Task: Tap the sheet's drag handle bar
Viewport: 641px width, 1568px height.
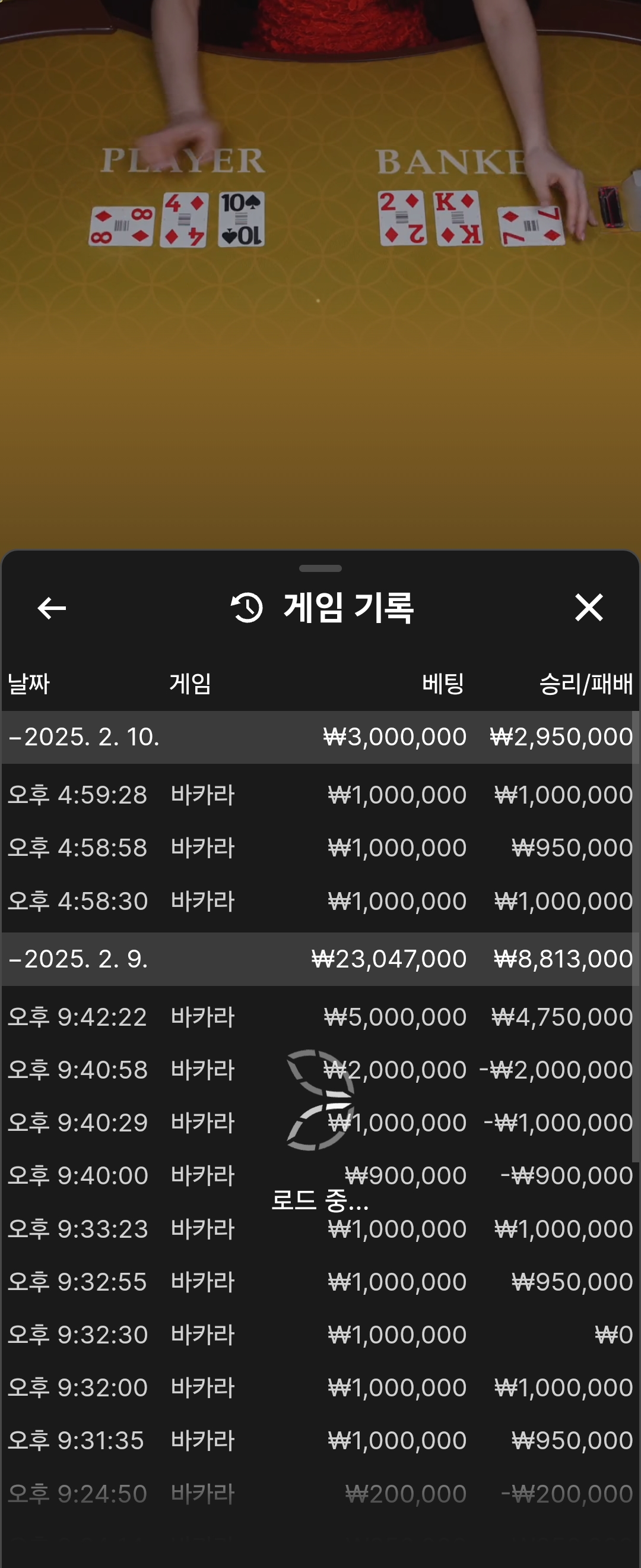Action: (x=320, y=568)
